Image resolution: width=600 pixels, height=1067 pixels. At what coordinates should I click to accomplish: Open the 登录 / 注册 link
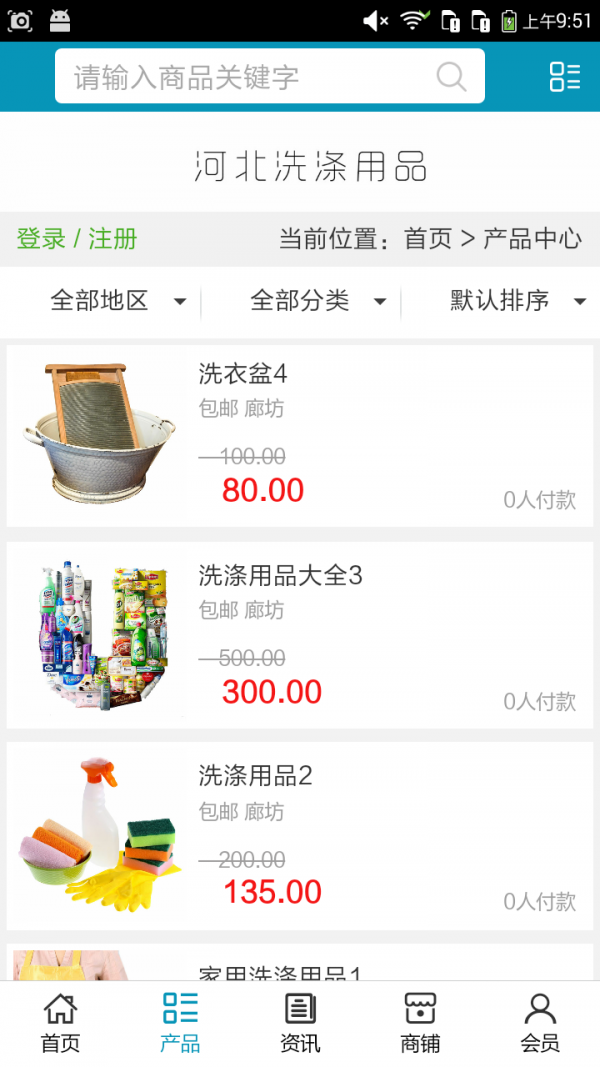[77, 239]
